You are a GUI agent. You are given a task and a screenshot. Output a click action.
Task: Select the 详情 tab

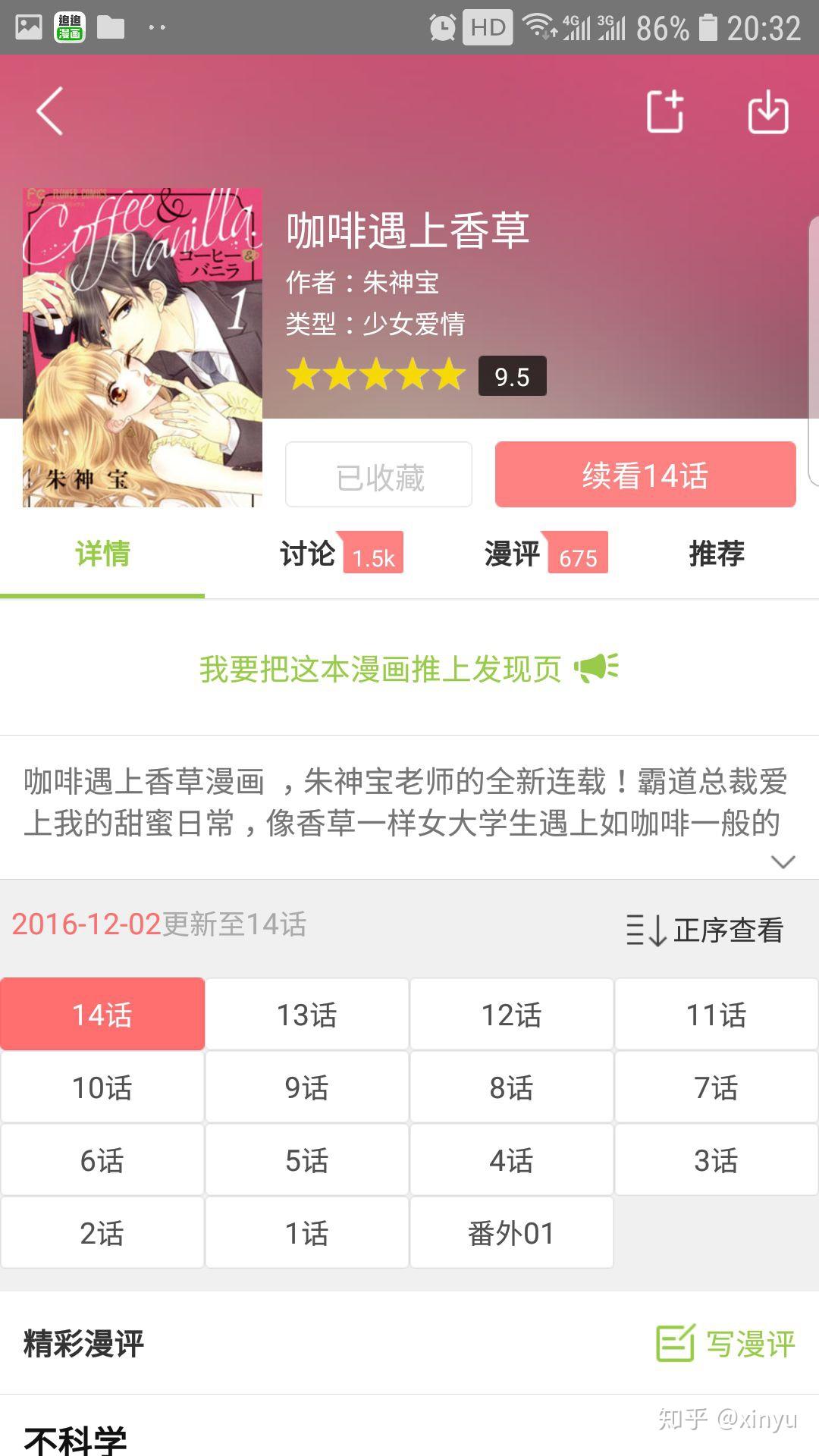102,554
